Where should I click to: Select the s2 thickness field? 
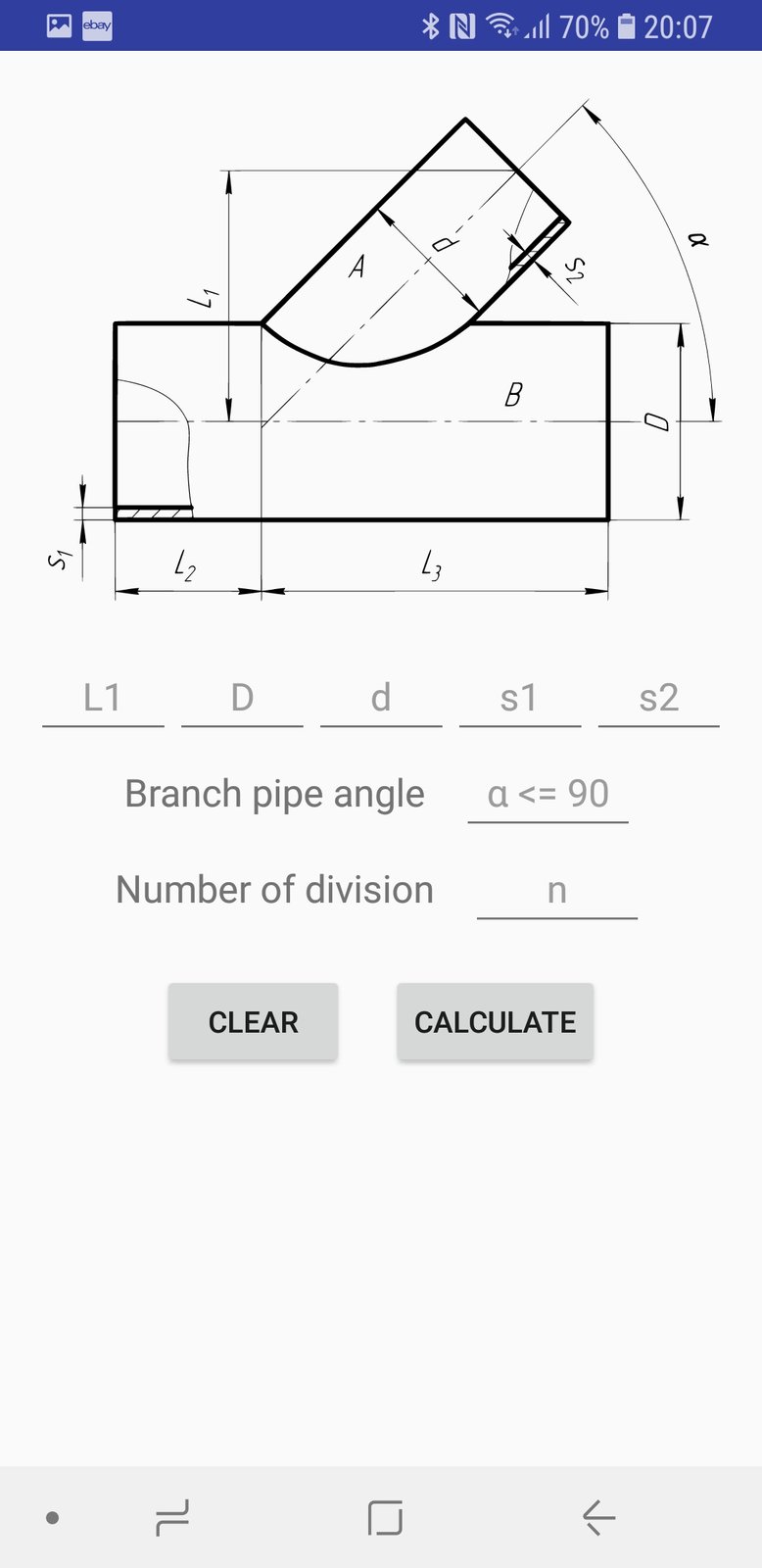point(658,698)
